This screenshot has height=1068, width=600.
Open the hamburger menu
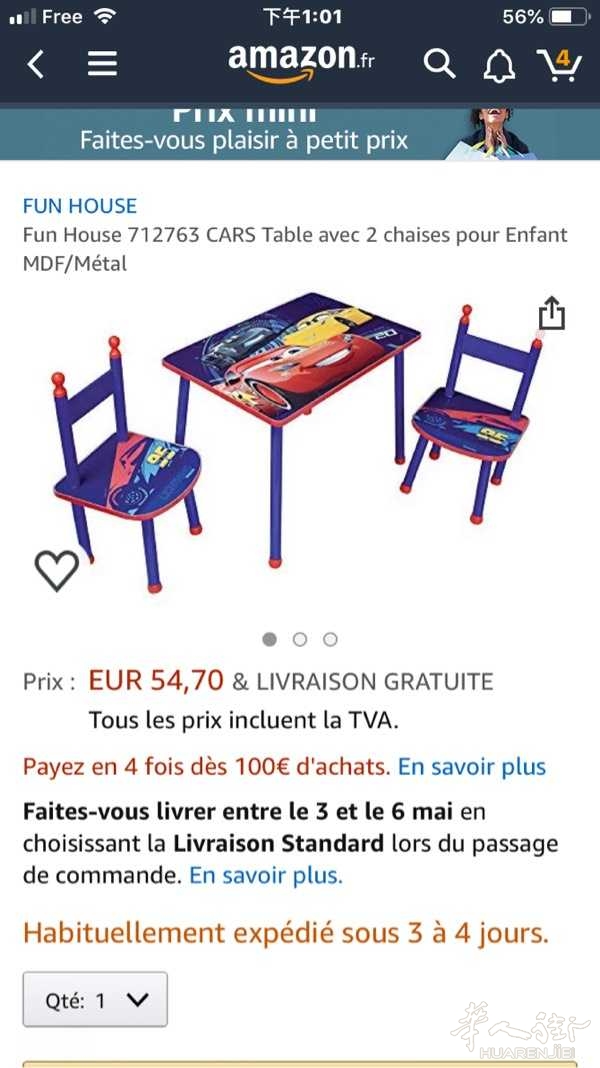102,65
